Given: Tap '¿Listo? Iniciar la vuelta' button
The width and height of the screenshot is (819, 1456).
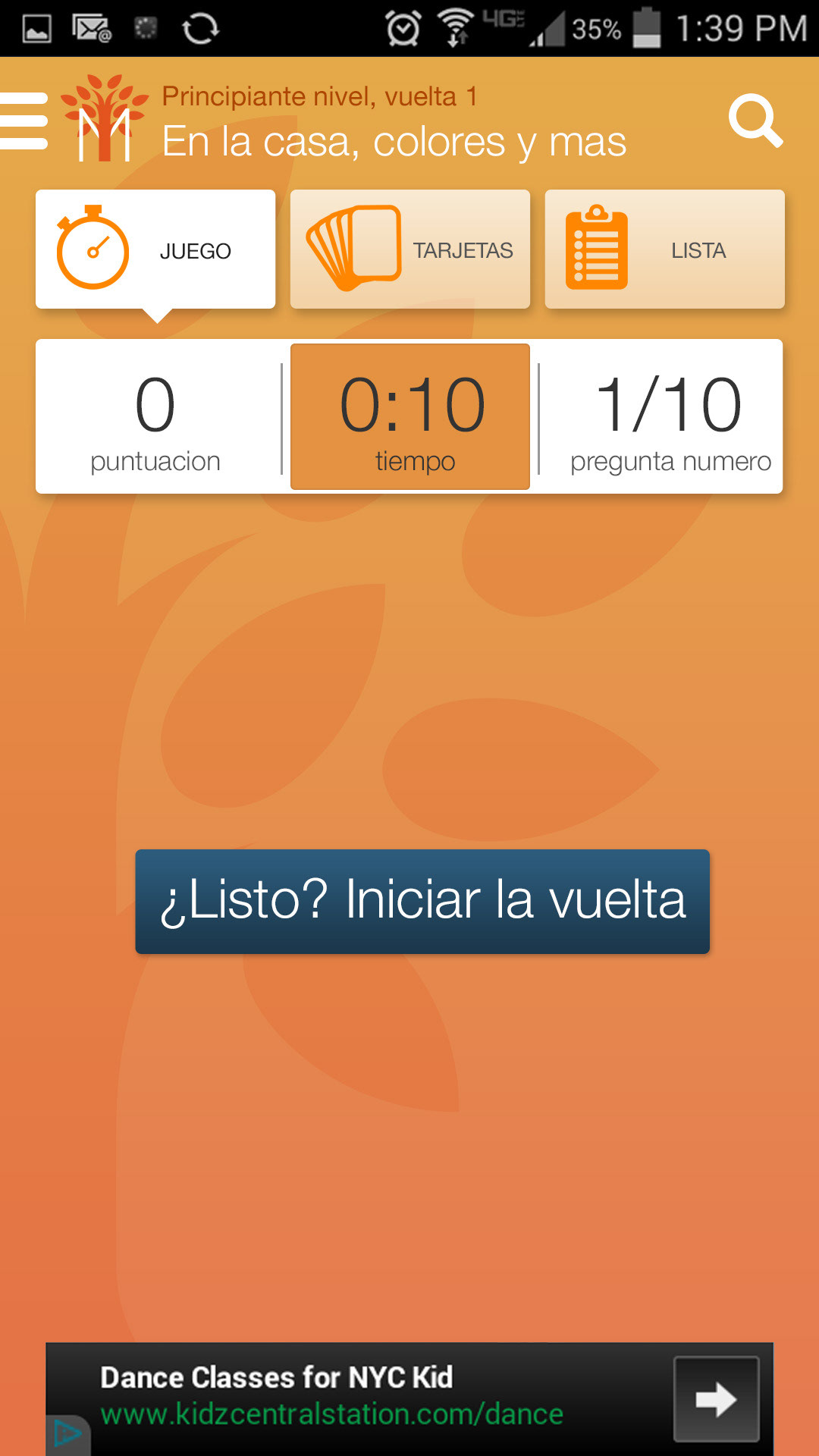Looking at the screenshot, I should [x=422, y=901].
